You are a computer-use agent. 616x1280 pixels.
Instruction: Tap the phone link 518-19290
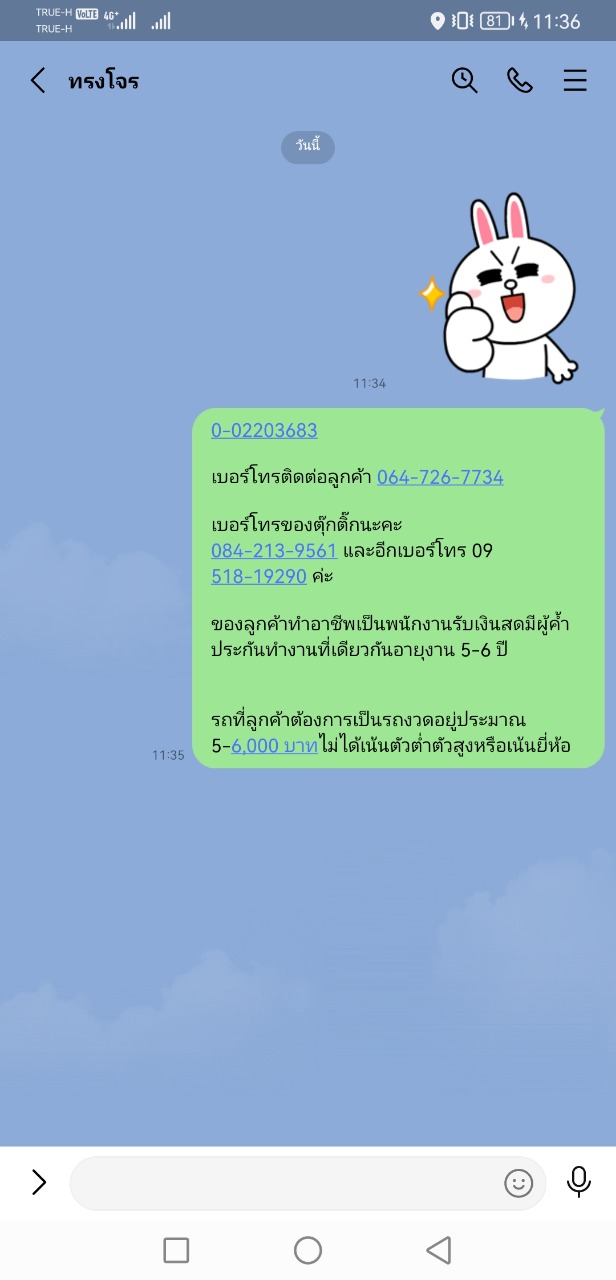point(259,576)
